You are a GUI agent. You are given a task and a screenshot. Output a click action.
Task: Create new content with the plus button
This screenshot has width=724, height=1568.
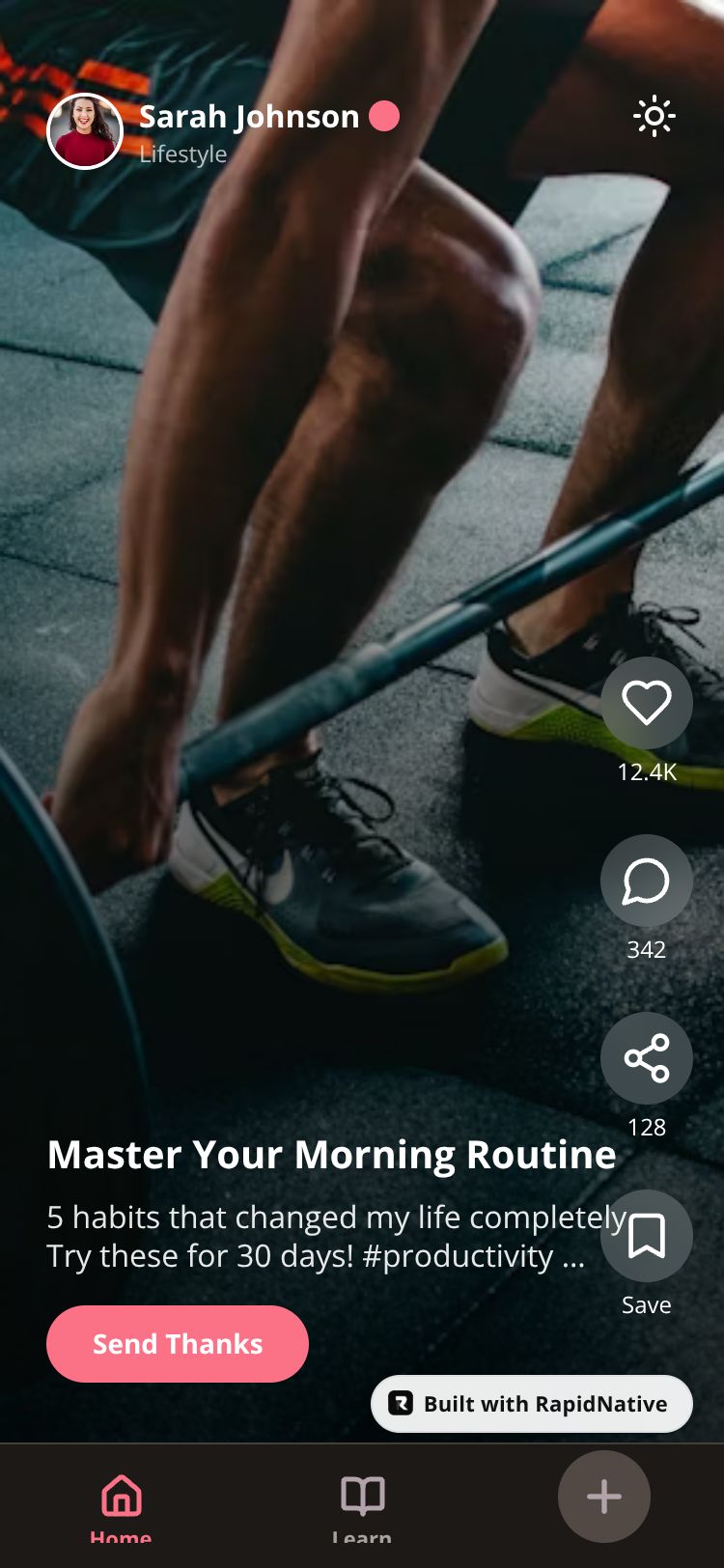pyautogui.click(x=604, y=1497)
